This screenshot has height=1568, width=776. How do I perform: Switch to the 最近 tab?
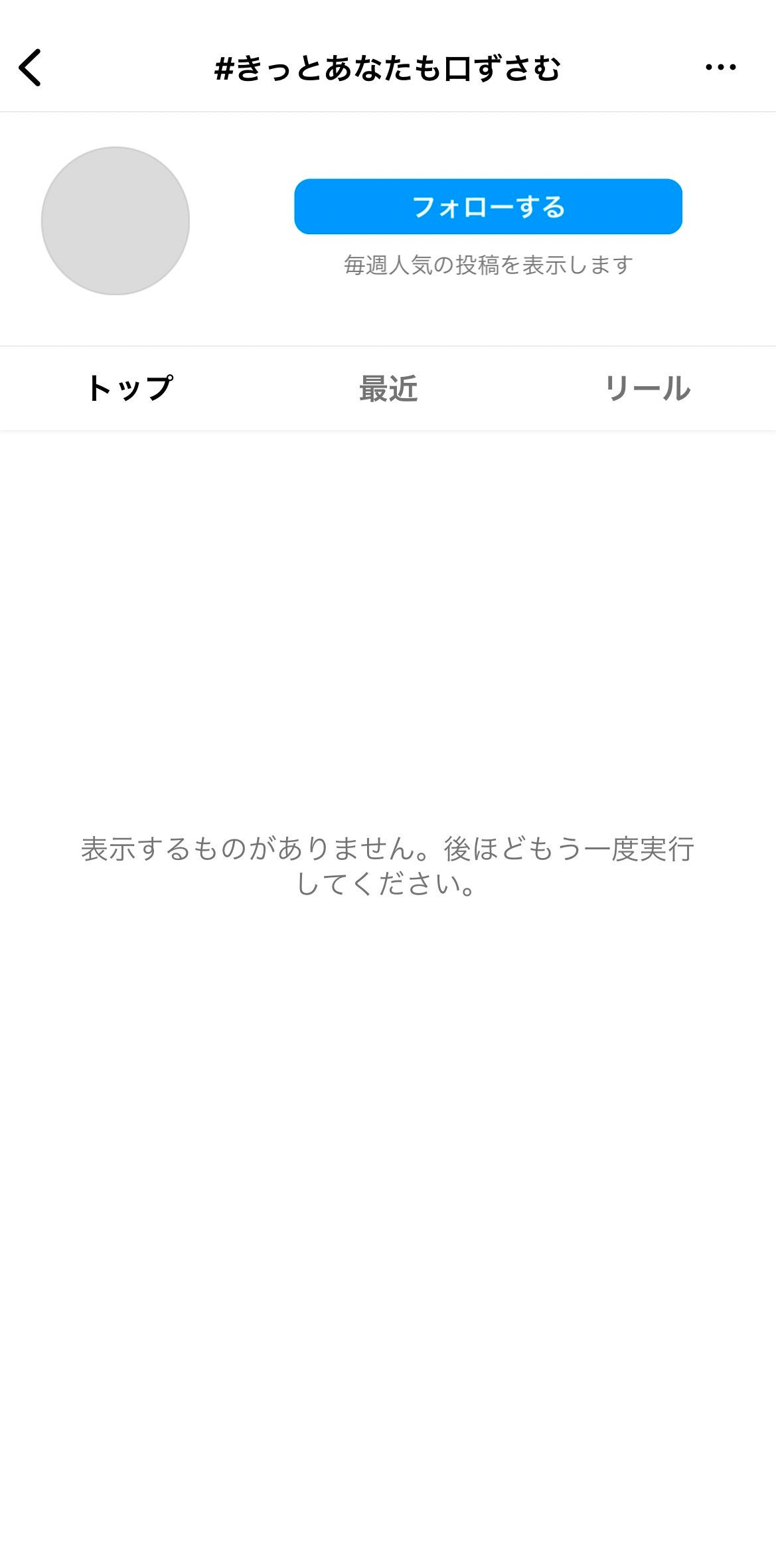tap(388, 388)
